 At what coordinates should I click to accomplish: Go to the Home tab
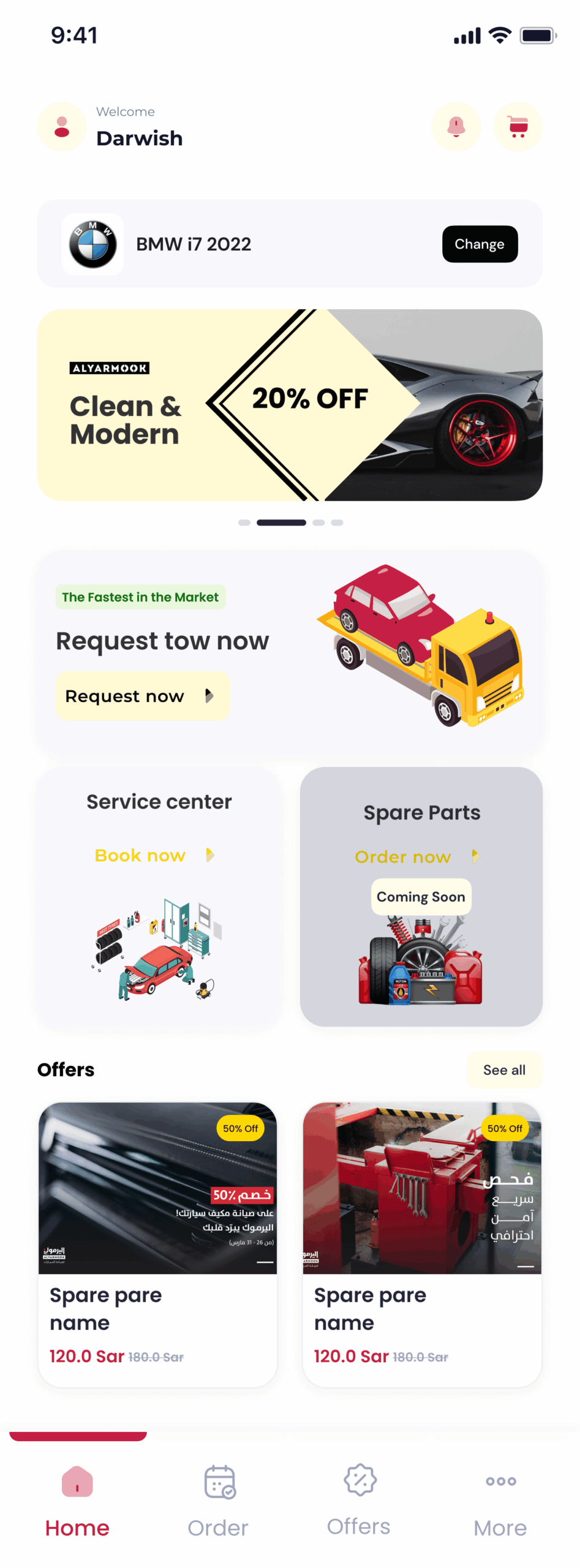coord(77,1501)
